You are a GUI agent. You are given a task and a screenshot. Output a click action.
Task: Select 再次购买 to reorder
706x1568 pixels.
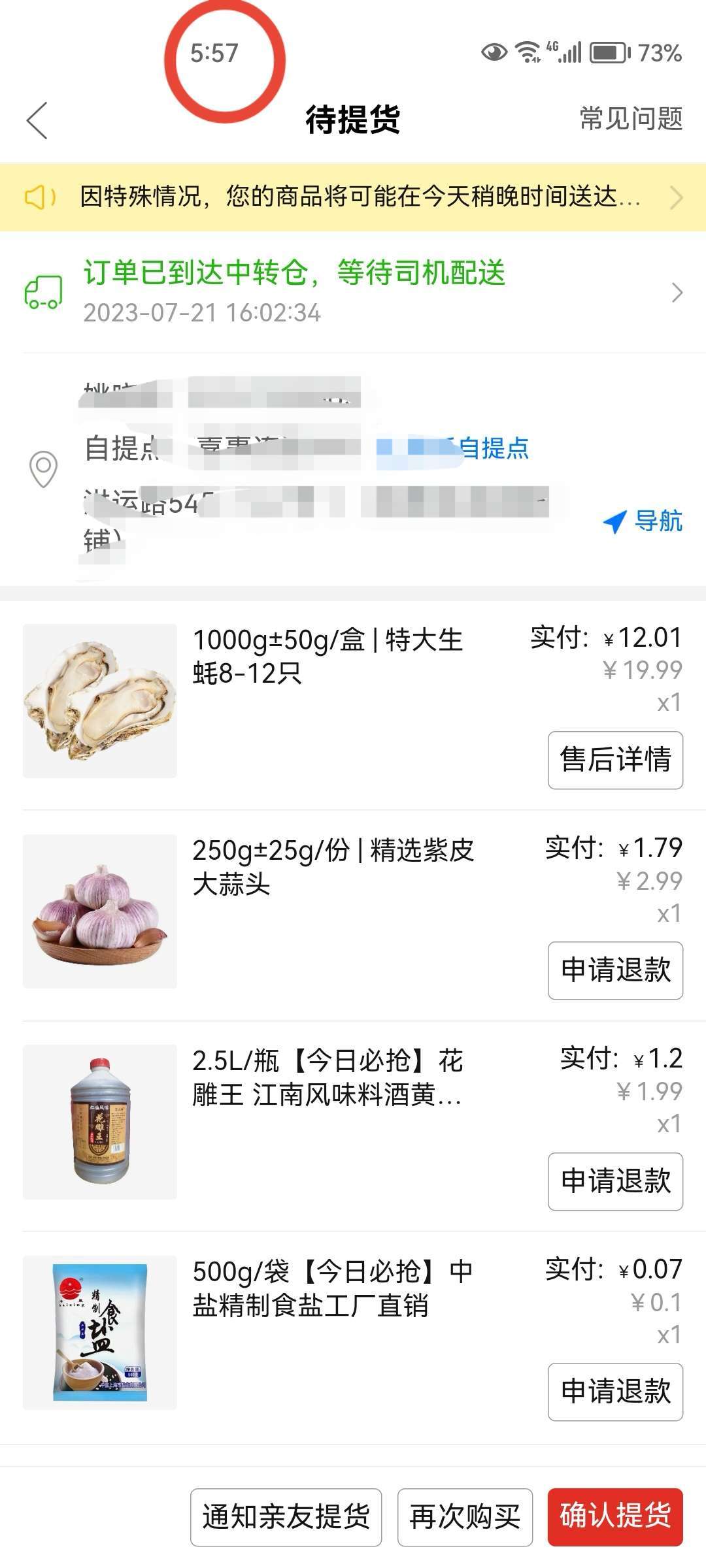pos(465,1517)
